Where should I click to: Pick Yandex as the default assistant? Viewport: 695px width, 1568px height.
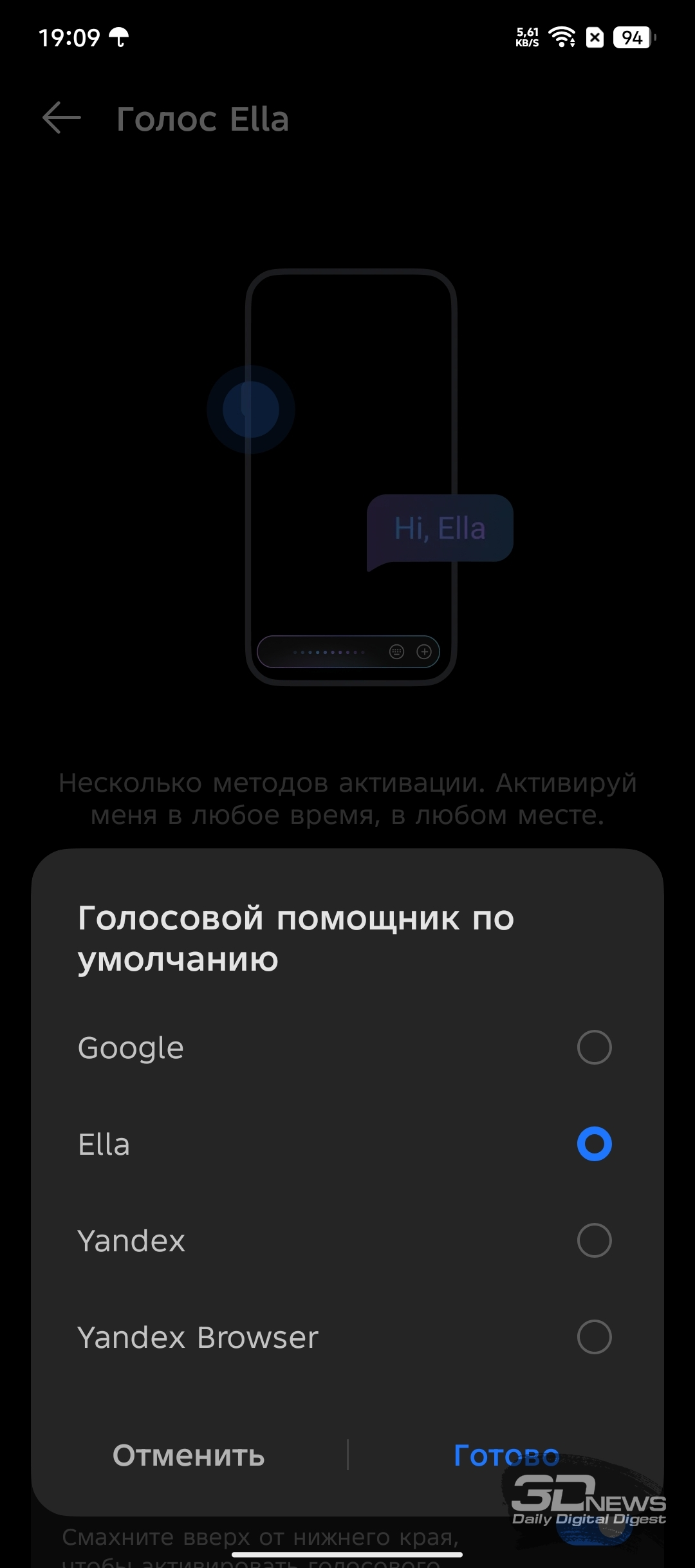click(x=347, y=1240)
